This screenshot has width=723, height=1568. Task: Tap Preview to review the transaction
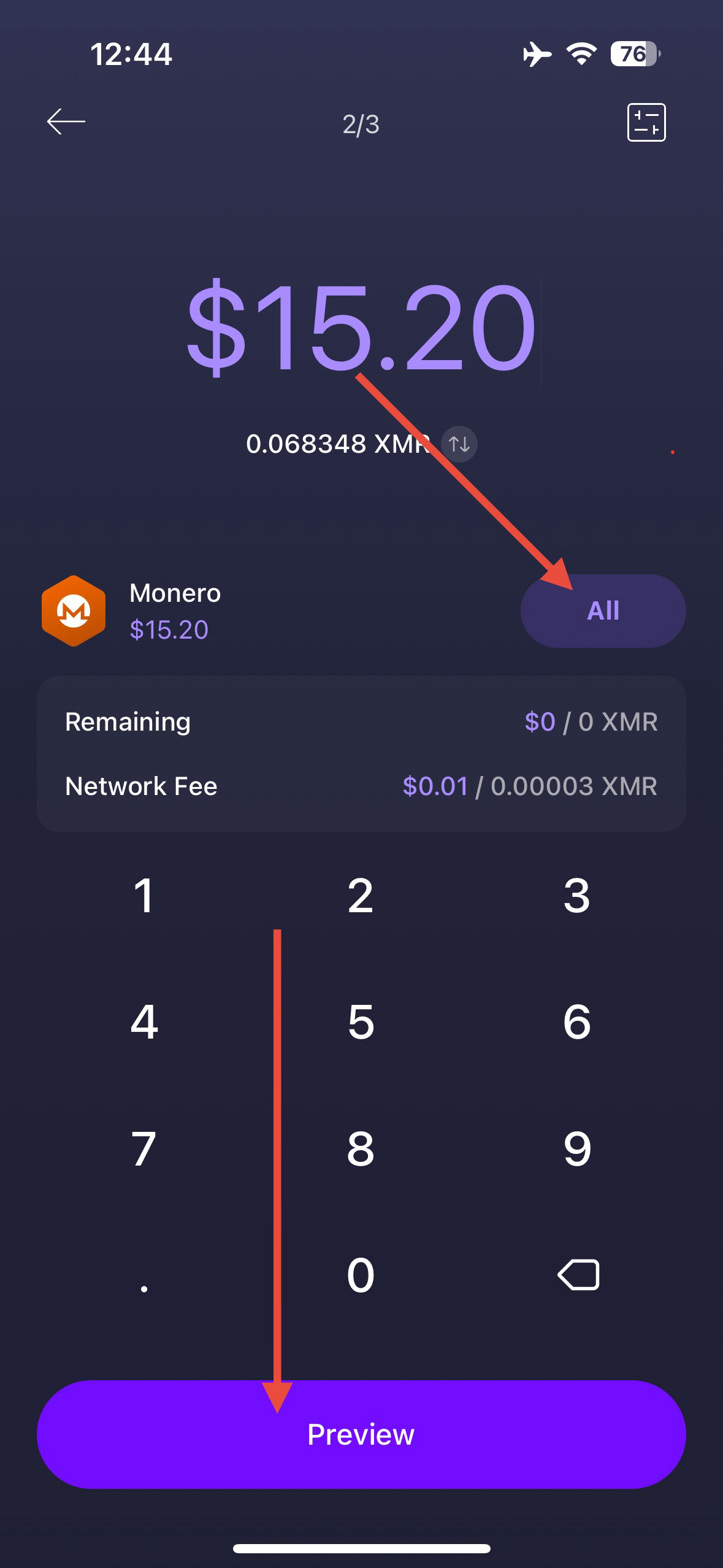point(361,1434)
